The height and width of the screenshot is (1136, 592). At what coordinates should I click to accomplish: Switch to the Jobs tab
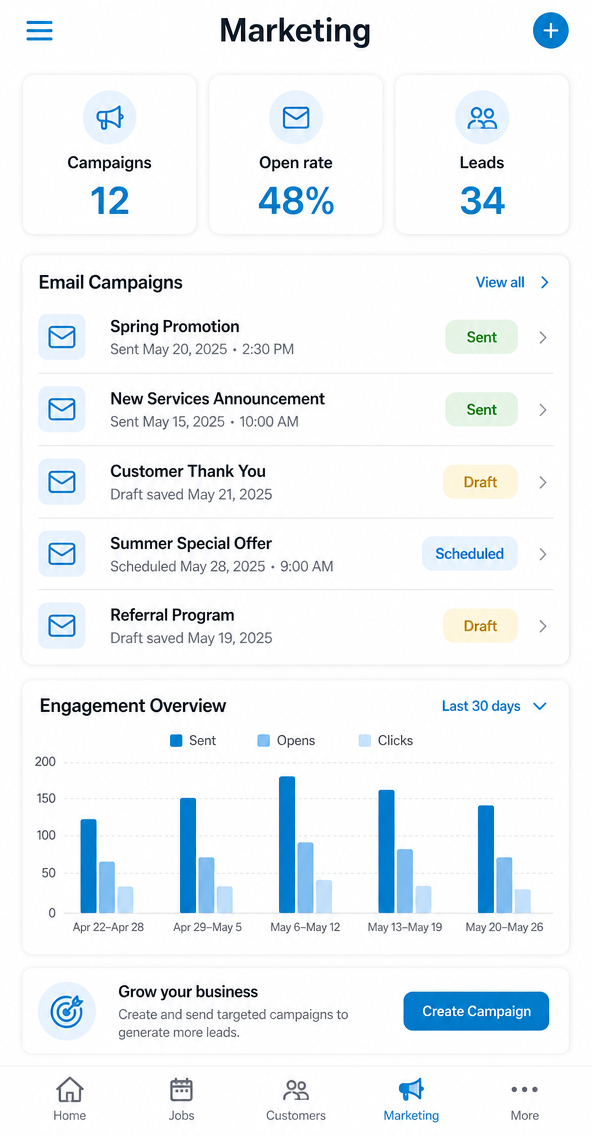click(x=181, y=1099)
